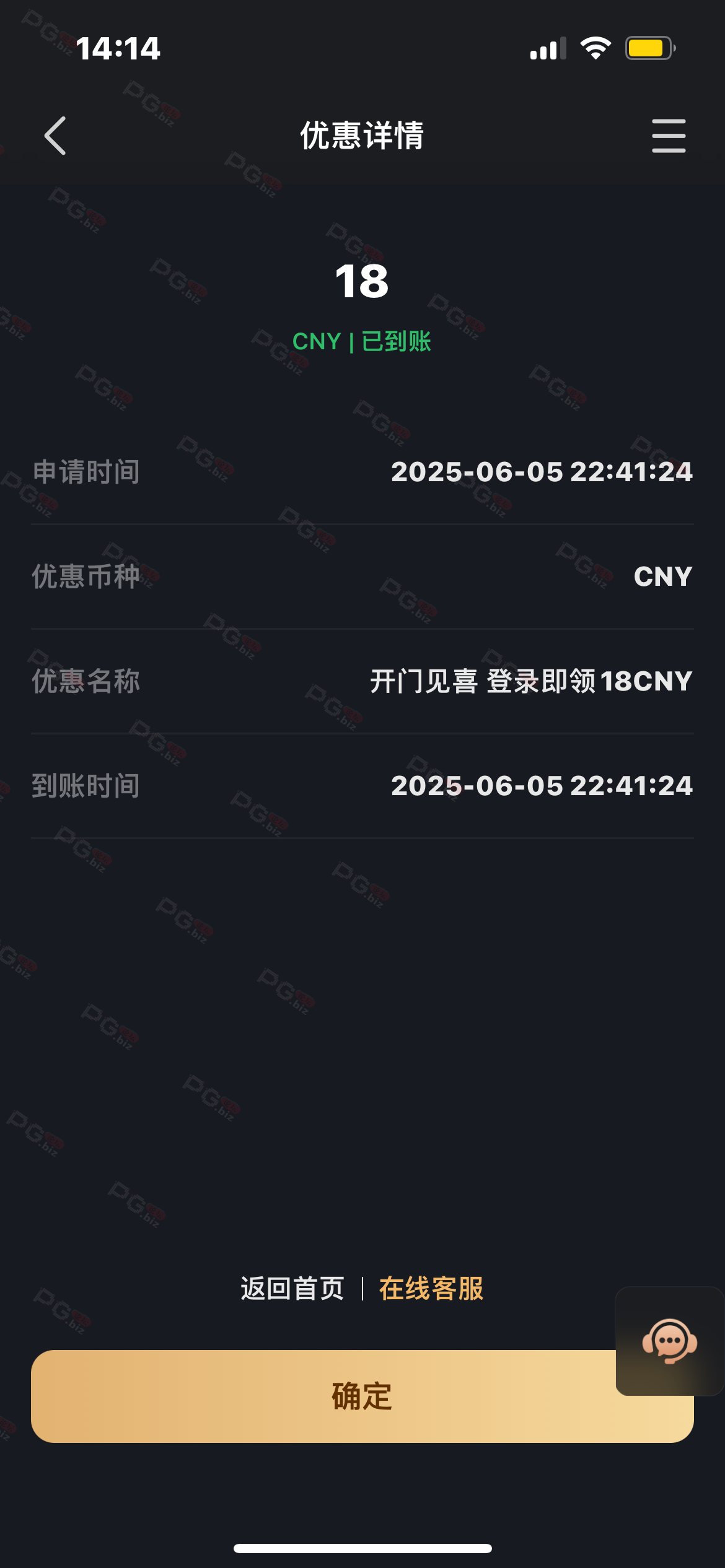Tap the 返回首页 link

pyautogui.click(x=292, y=1289)
